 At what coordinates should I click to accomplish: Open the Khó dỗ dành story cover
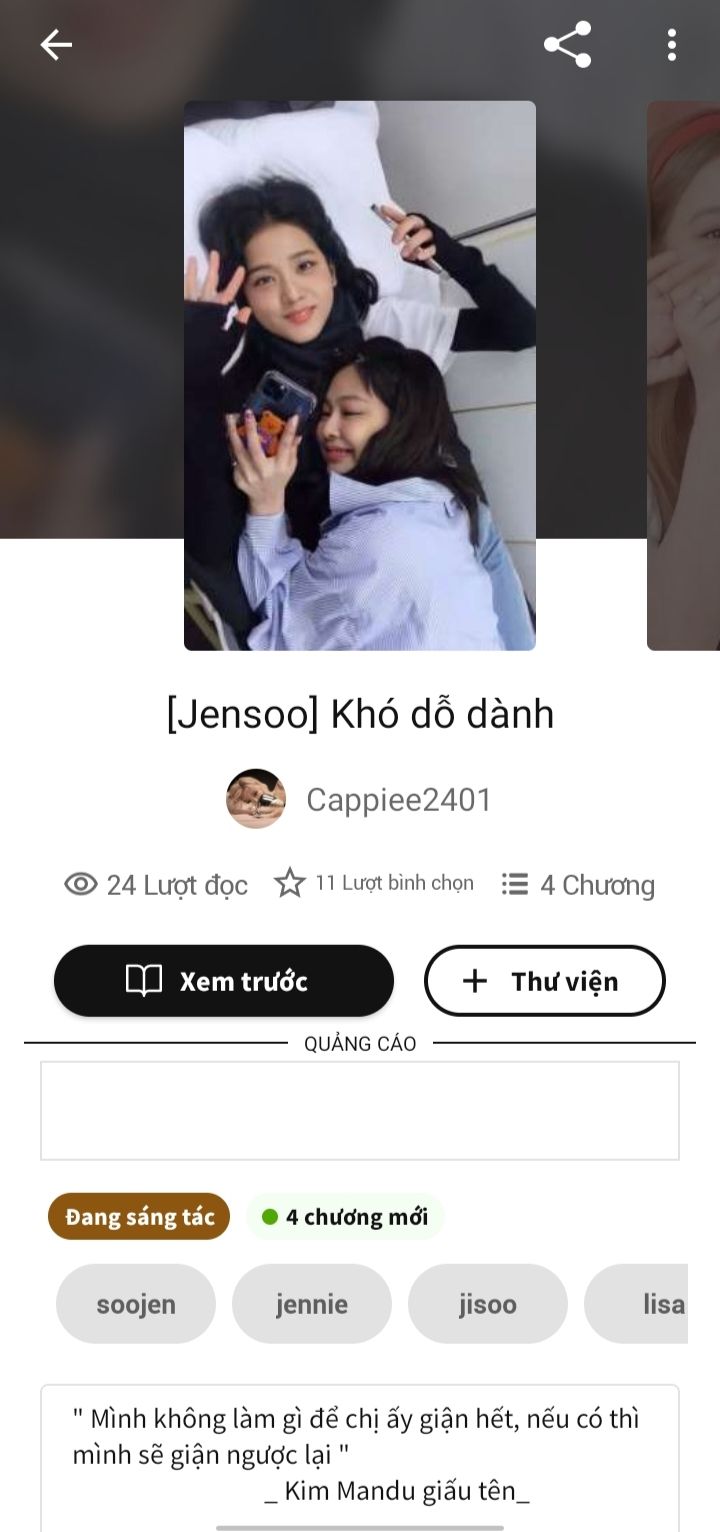360,375
